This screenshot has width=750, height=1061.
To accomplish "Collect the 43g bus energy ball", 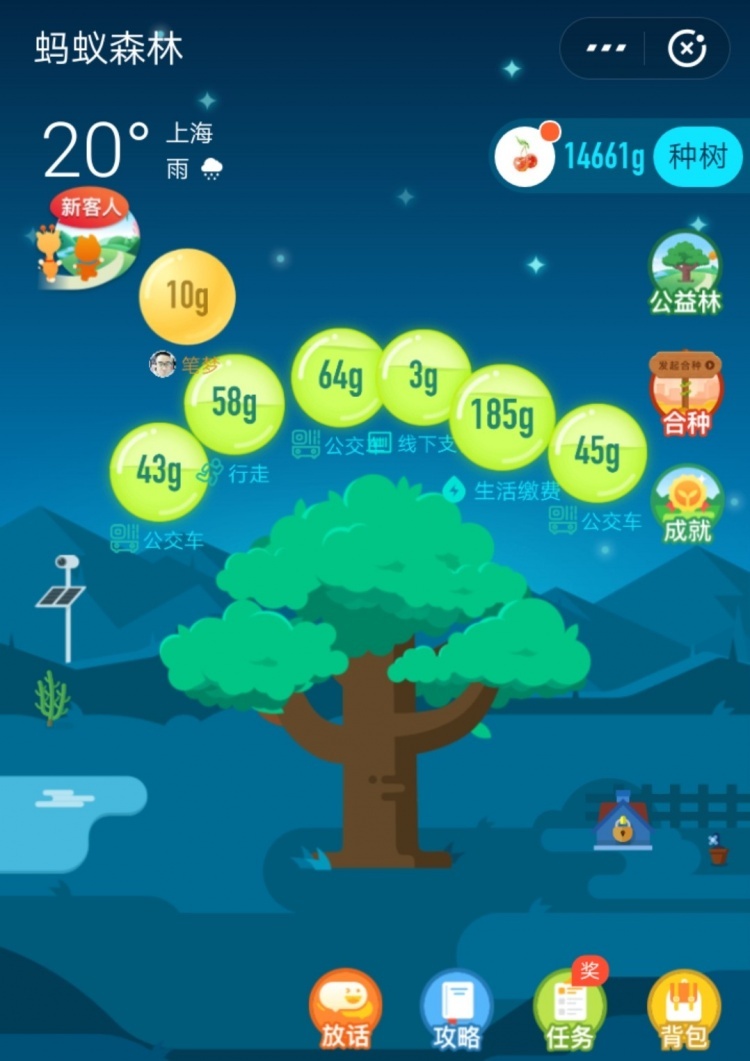I will click(x=159, y=471).
